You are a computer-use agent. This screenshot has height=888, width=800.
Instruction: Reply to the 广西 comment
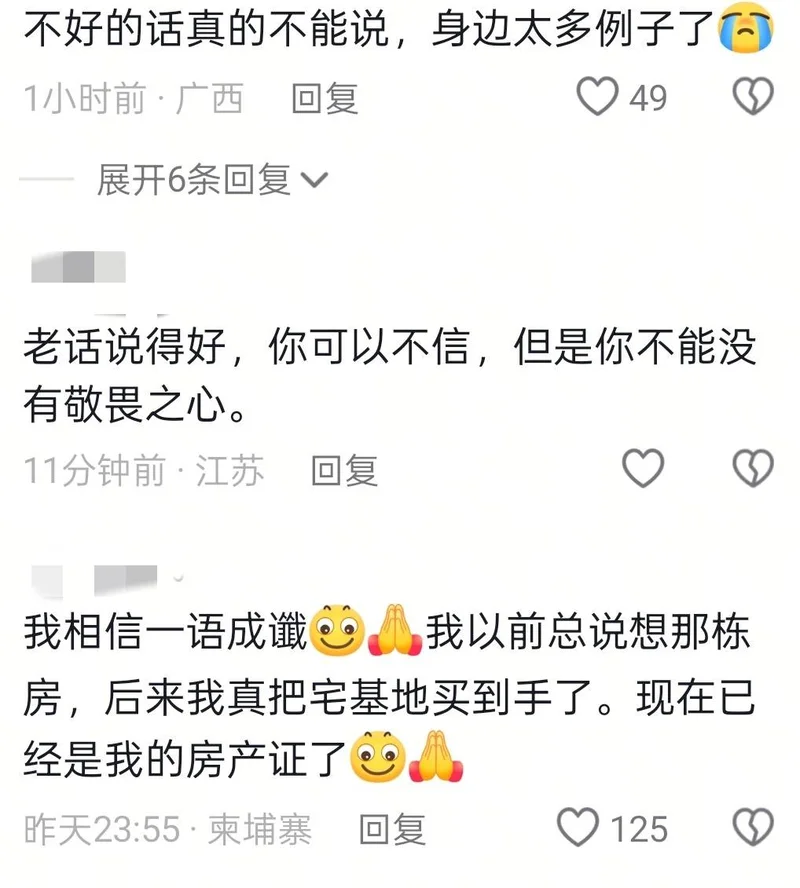click(x=324, y=99)
